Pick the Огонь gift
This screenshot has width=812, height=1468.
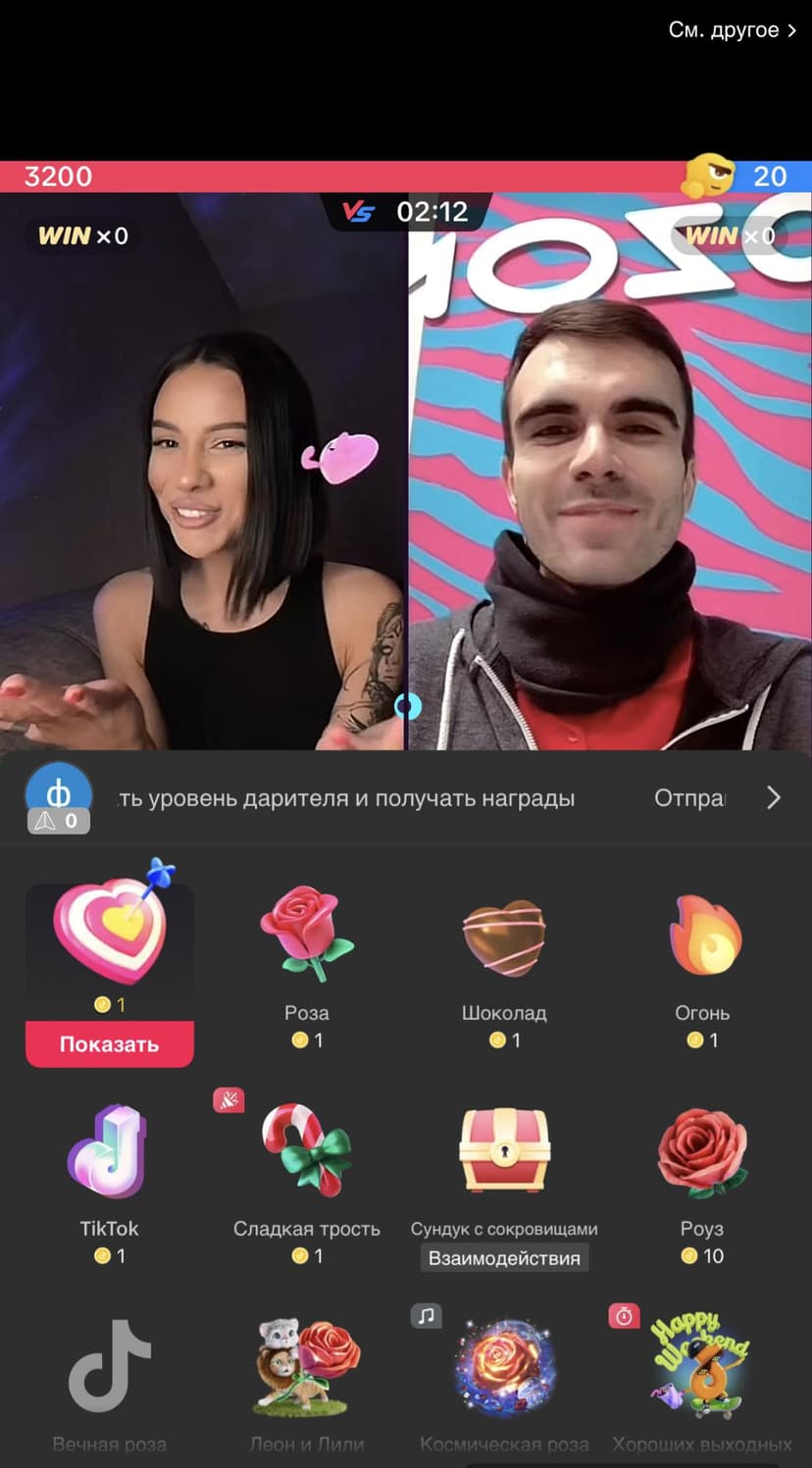(702, 967)
